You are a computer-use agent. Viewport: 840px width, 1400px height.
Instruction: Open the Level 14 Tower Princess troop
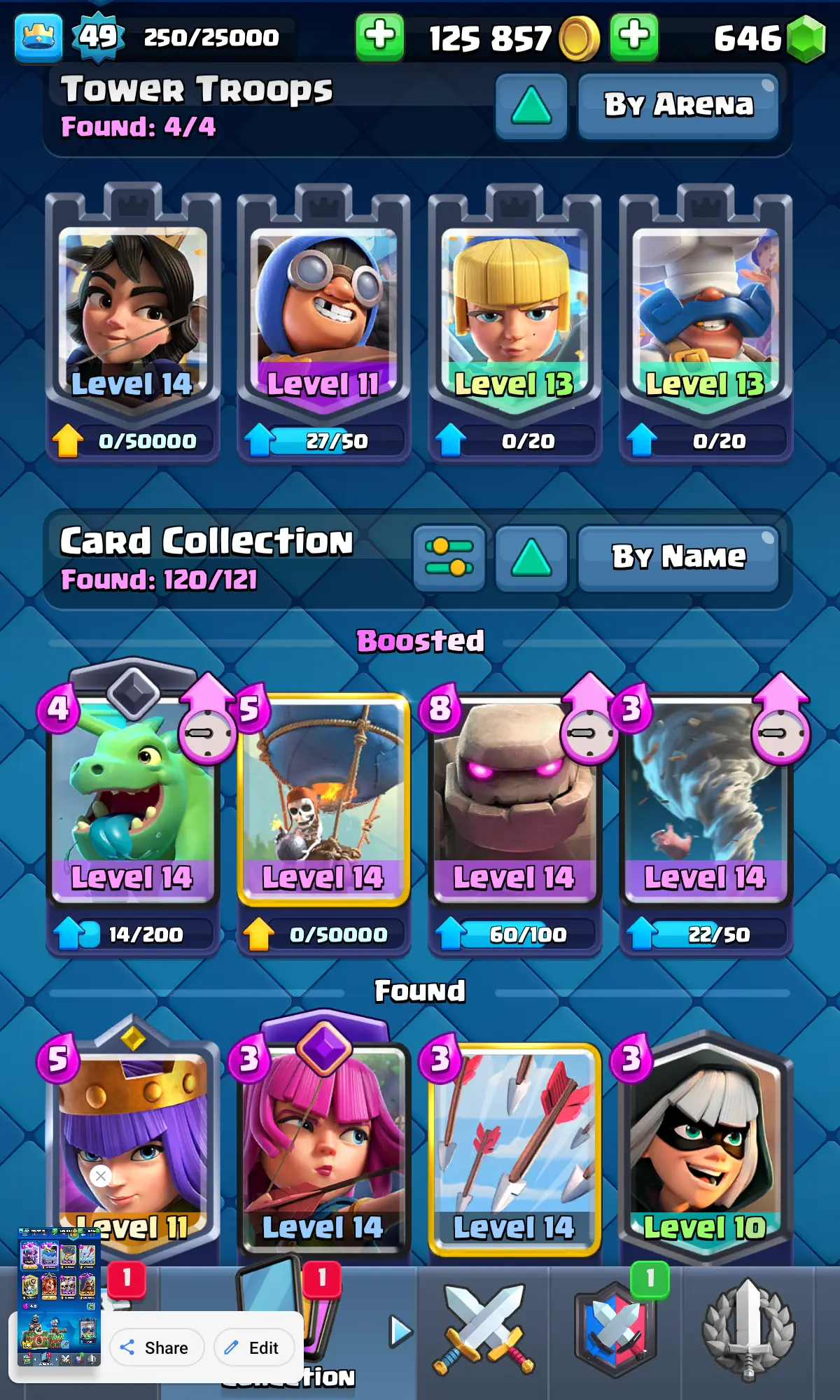pos(133,315)
